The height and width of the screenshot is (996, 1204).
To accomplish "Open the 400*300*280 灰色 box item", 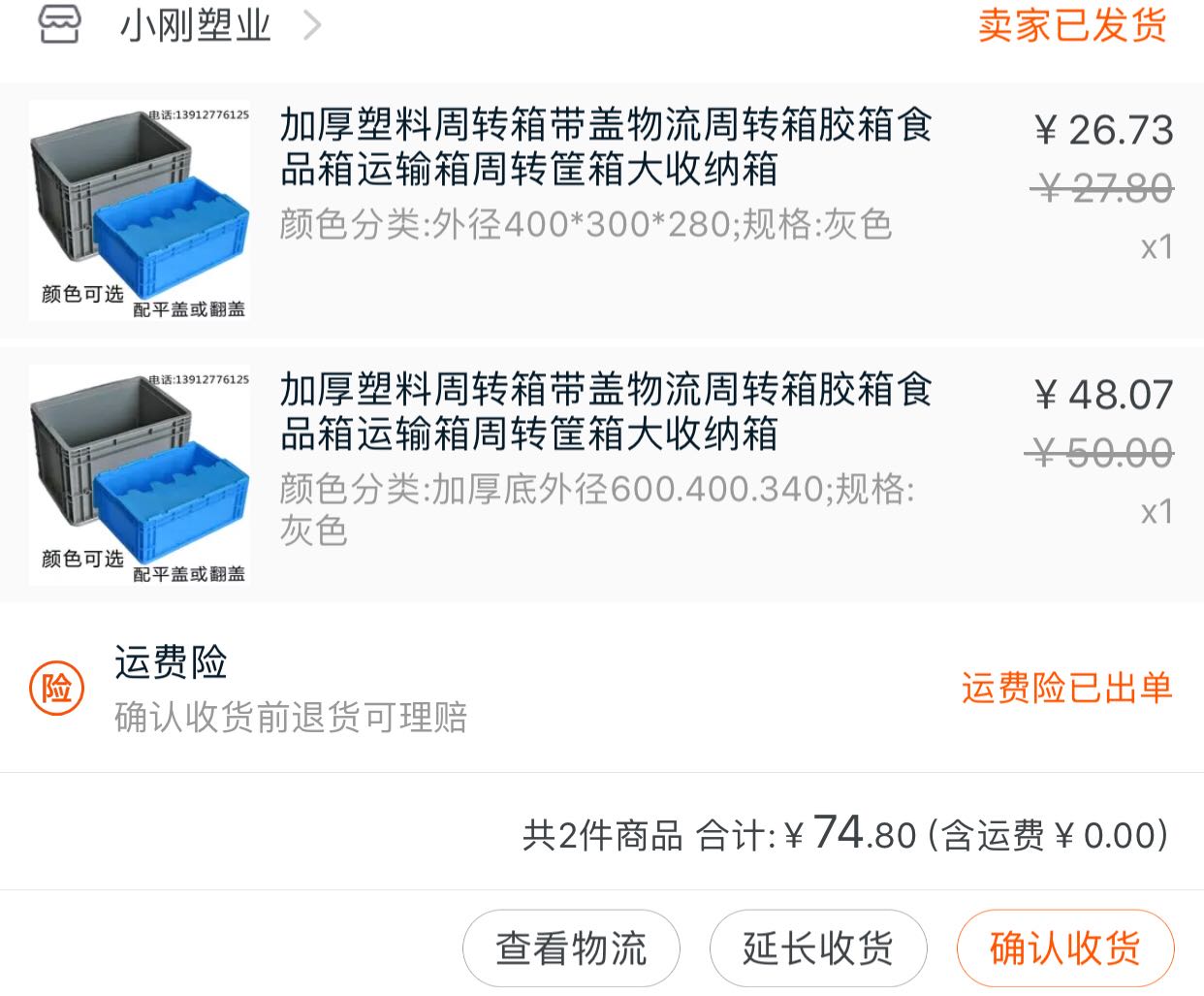I will pos(602,211).
